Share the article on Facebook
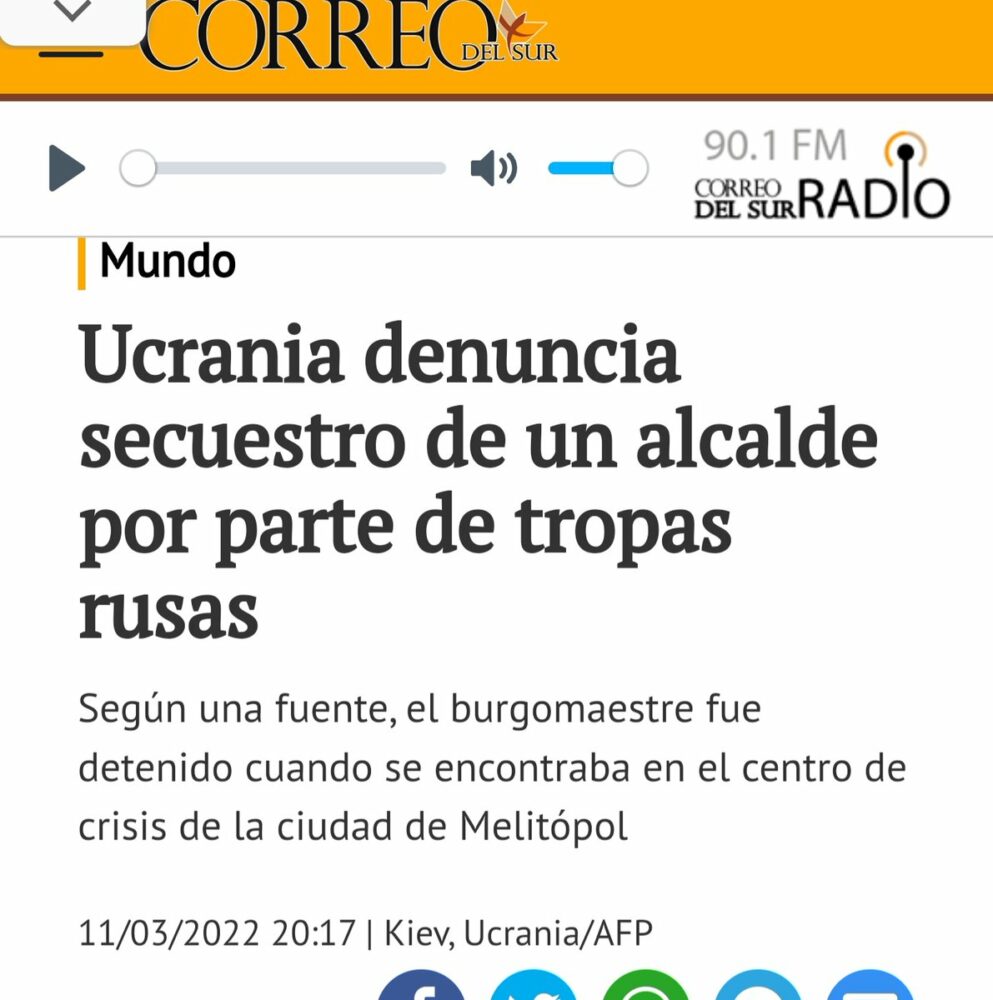 click(x=421, y=988)
